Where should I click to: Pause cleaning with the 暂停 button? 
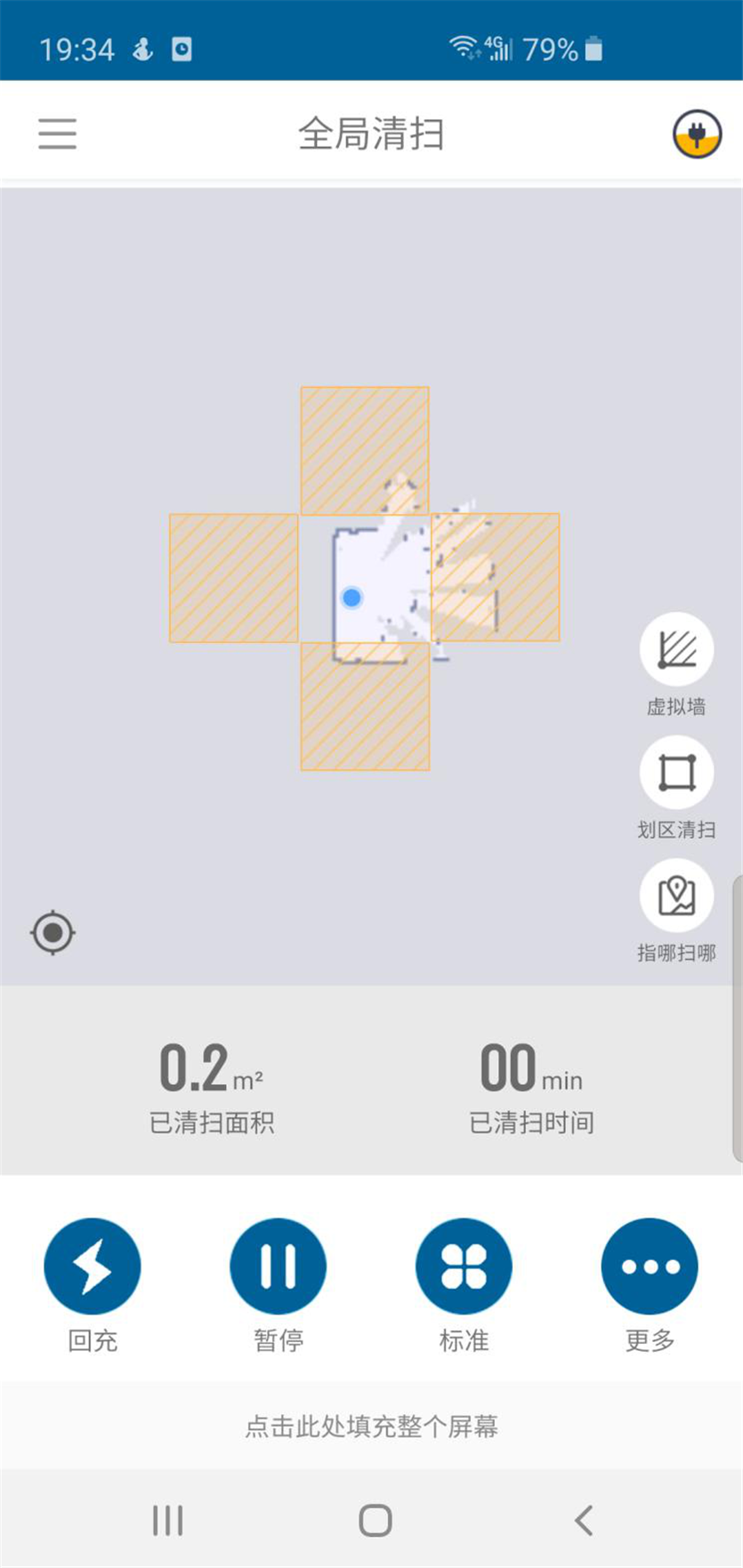click(279, 1266)
